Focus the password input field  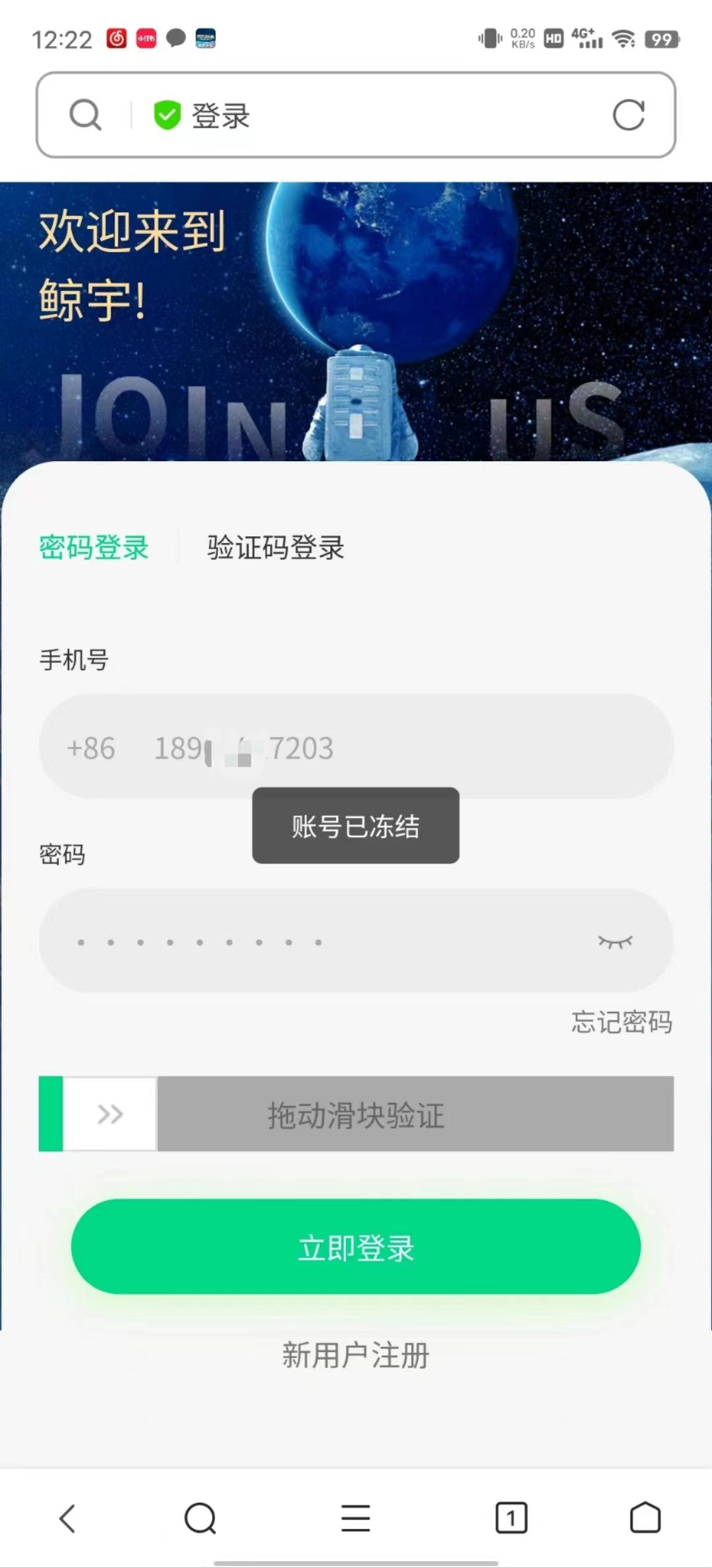tap(316, 941)
